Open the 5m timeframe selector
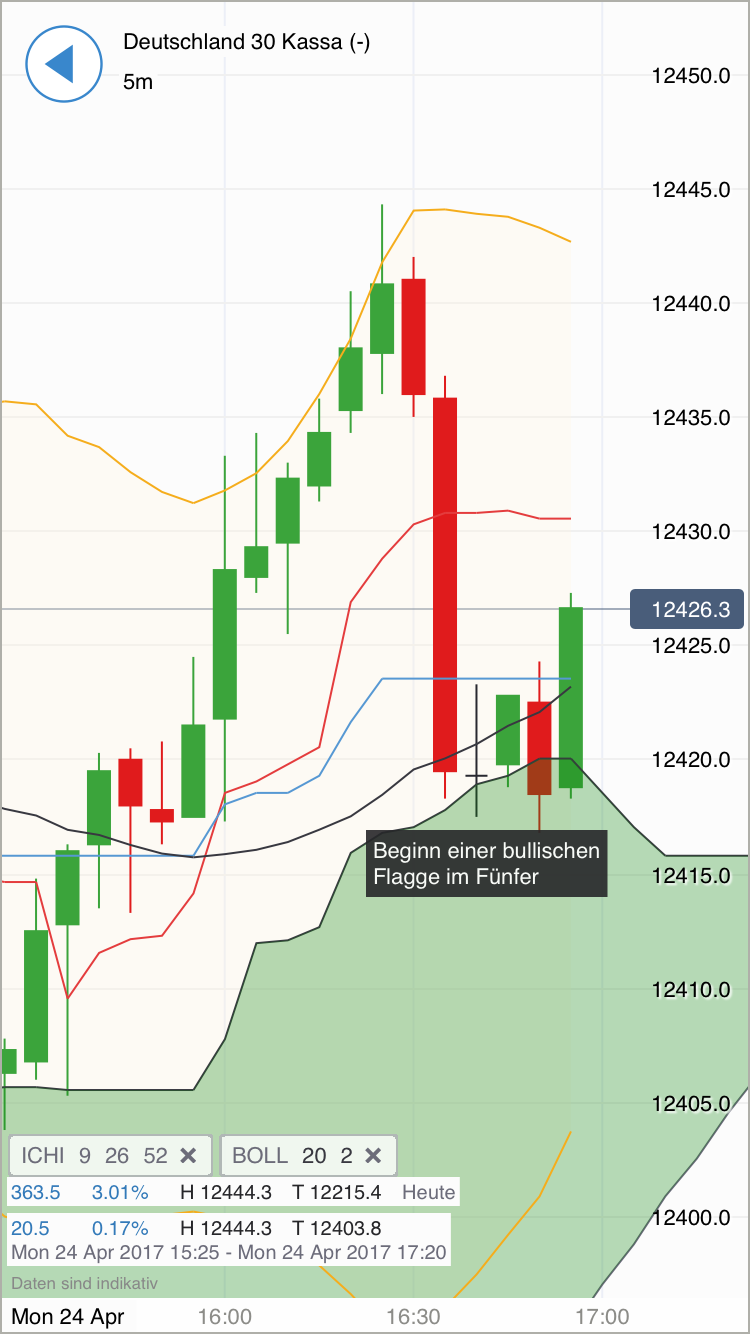The width and height of the screenshot is (750, 1334). [137, 83]
